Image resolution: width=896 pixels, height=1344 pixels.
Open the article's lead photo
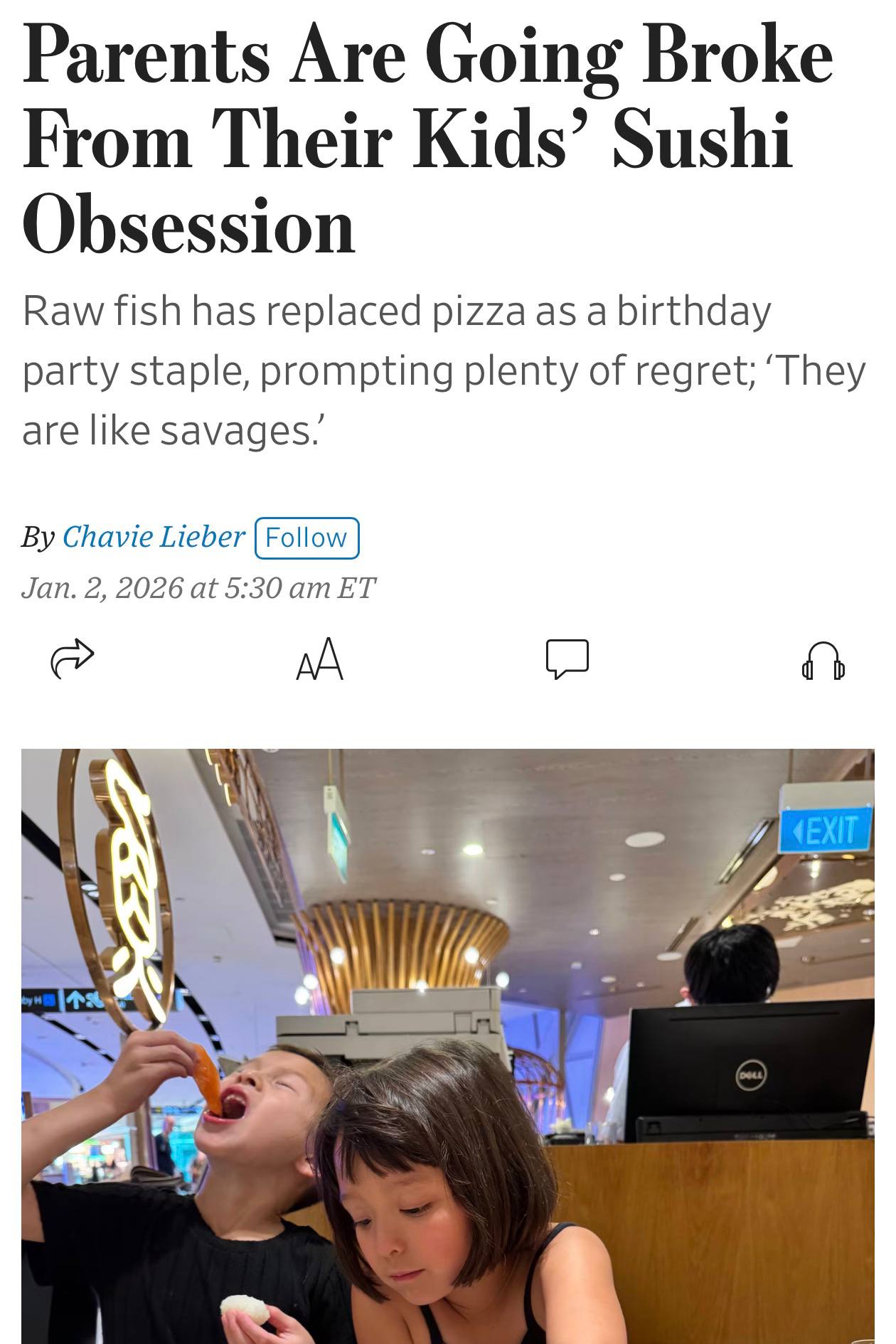(448, 1045)
